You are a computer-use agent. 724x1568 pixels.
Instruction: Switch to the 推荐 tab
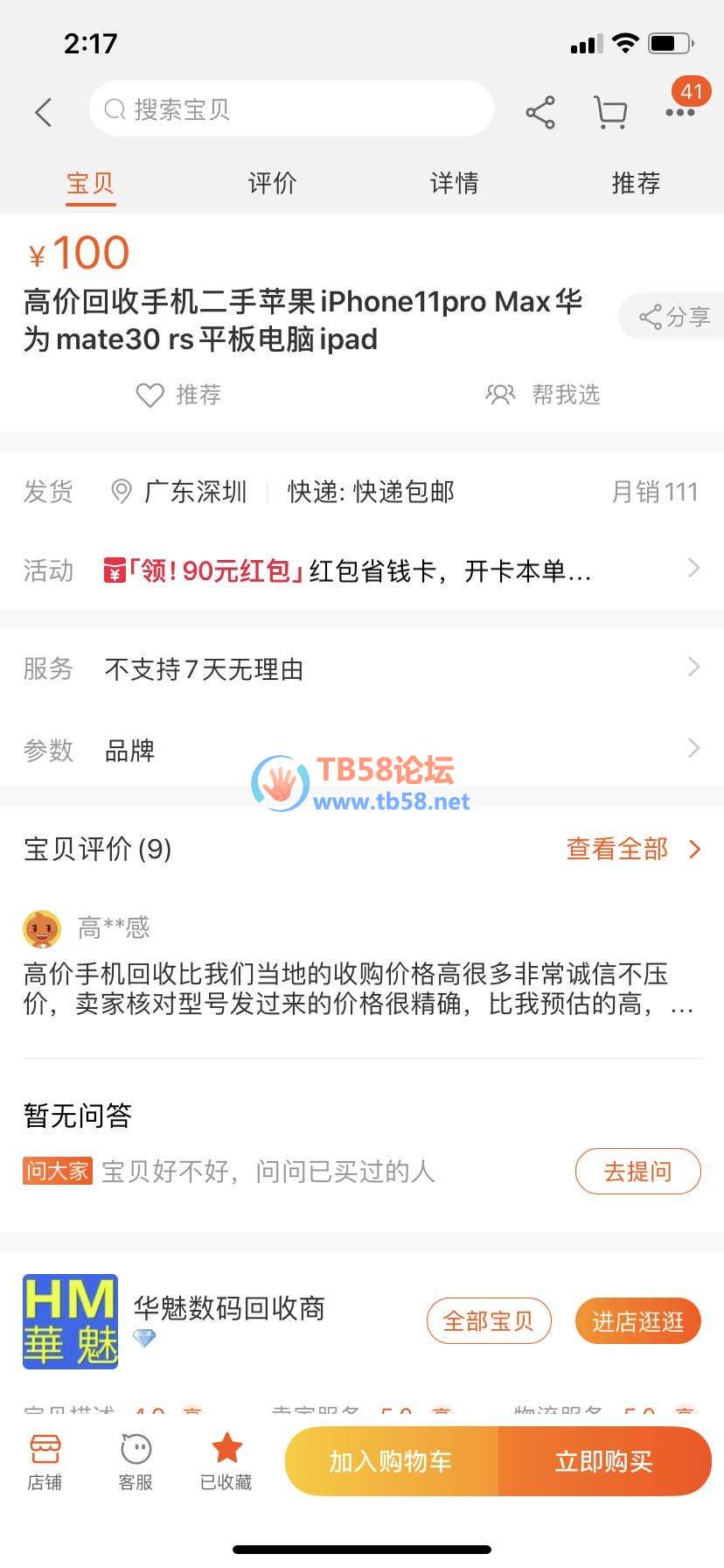(x=636, y=183)
